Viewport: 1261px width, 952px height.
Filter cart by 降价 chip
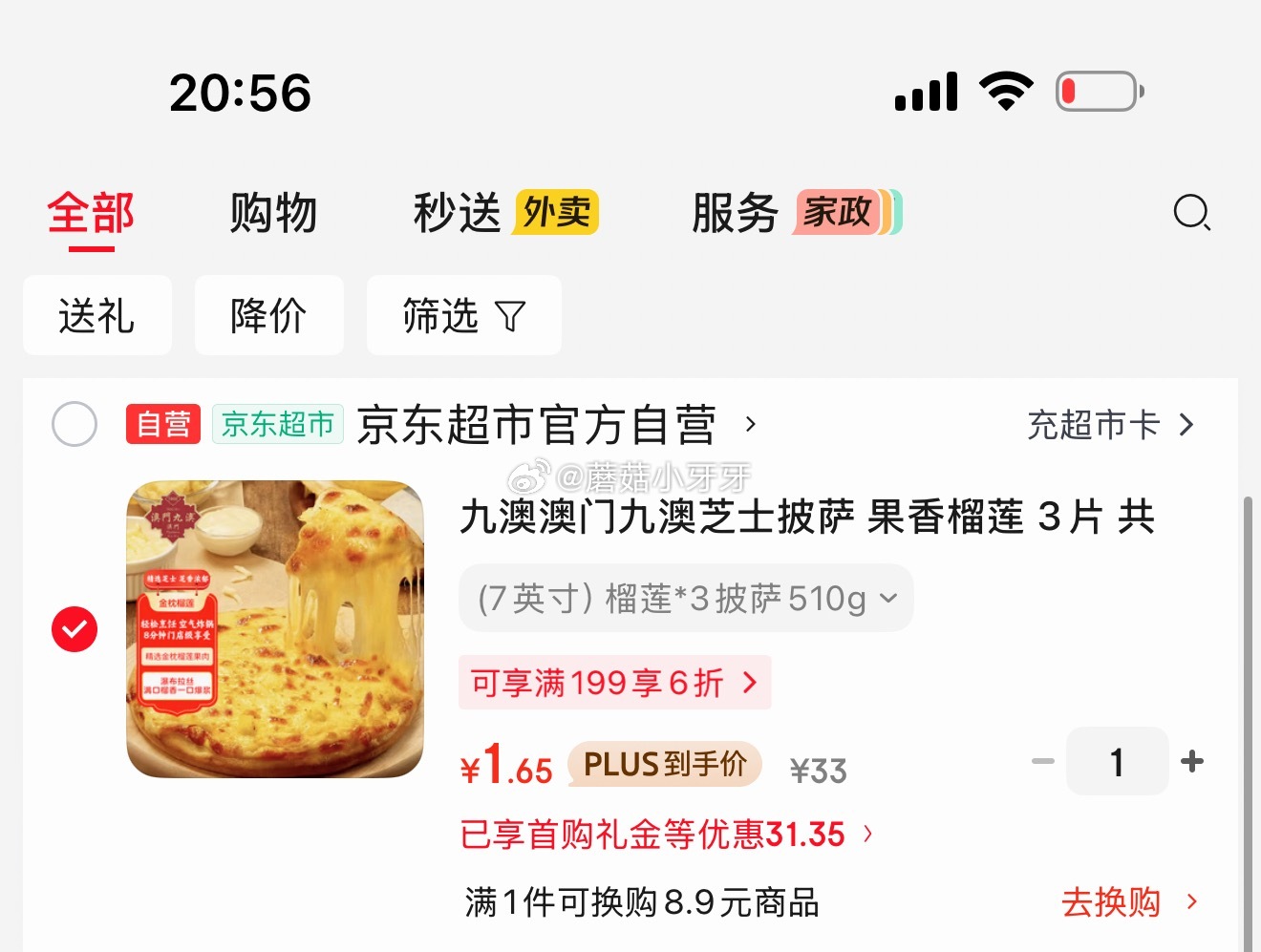coord(268,316)
